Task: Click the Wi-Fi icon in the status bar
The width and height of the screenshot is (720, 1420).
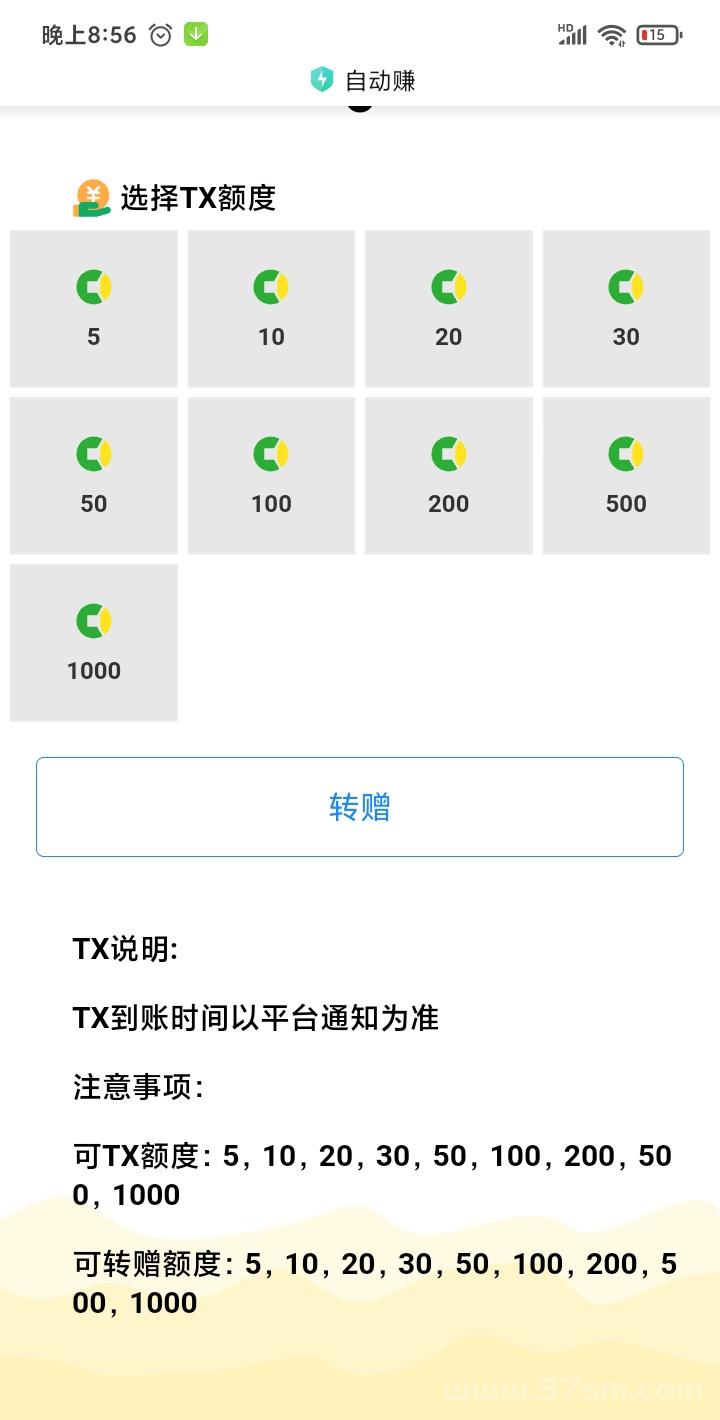Action: [x=611, y=33]
